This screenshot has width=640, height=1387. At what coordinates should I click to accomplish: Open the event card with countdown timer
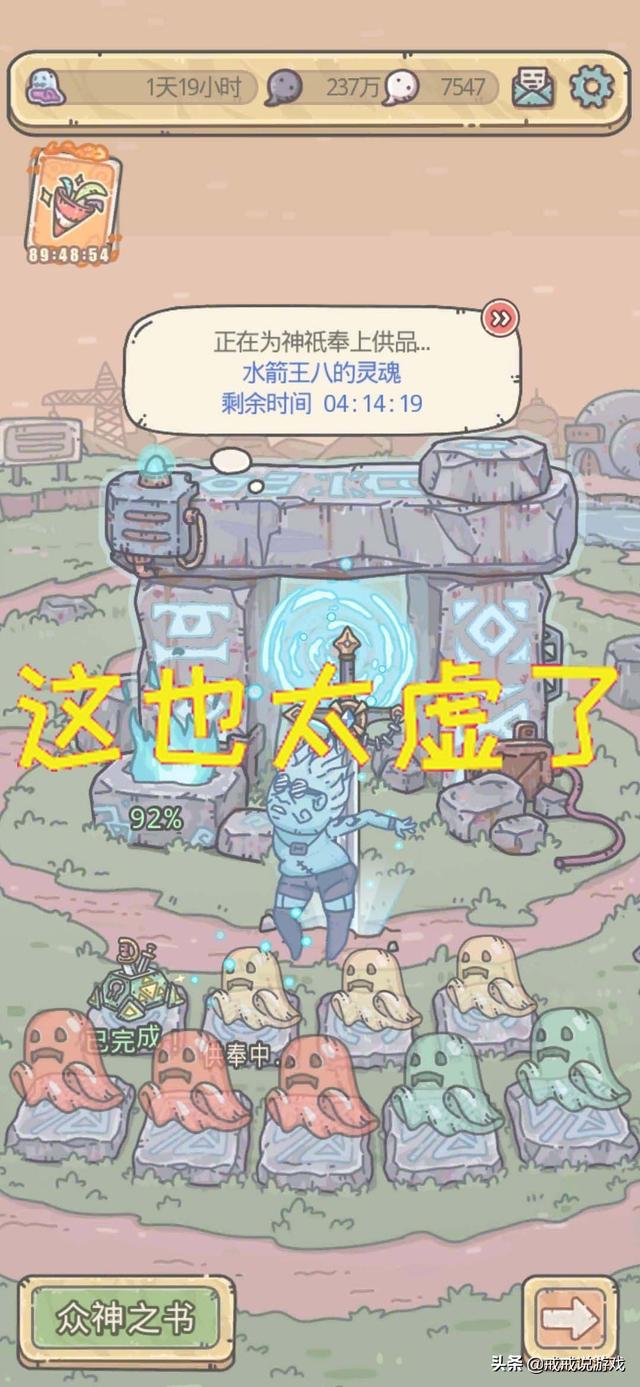71,198
